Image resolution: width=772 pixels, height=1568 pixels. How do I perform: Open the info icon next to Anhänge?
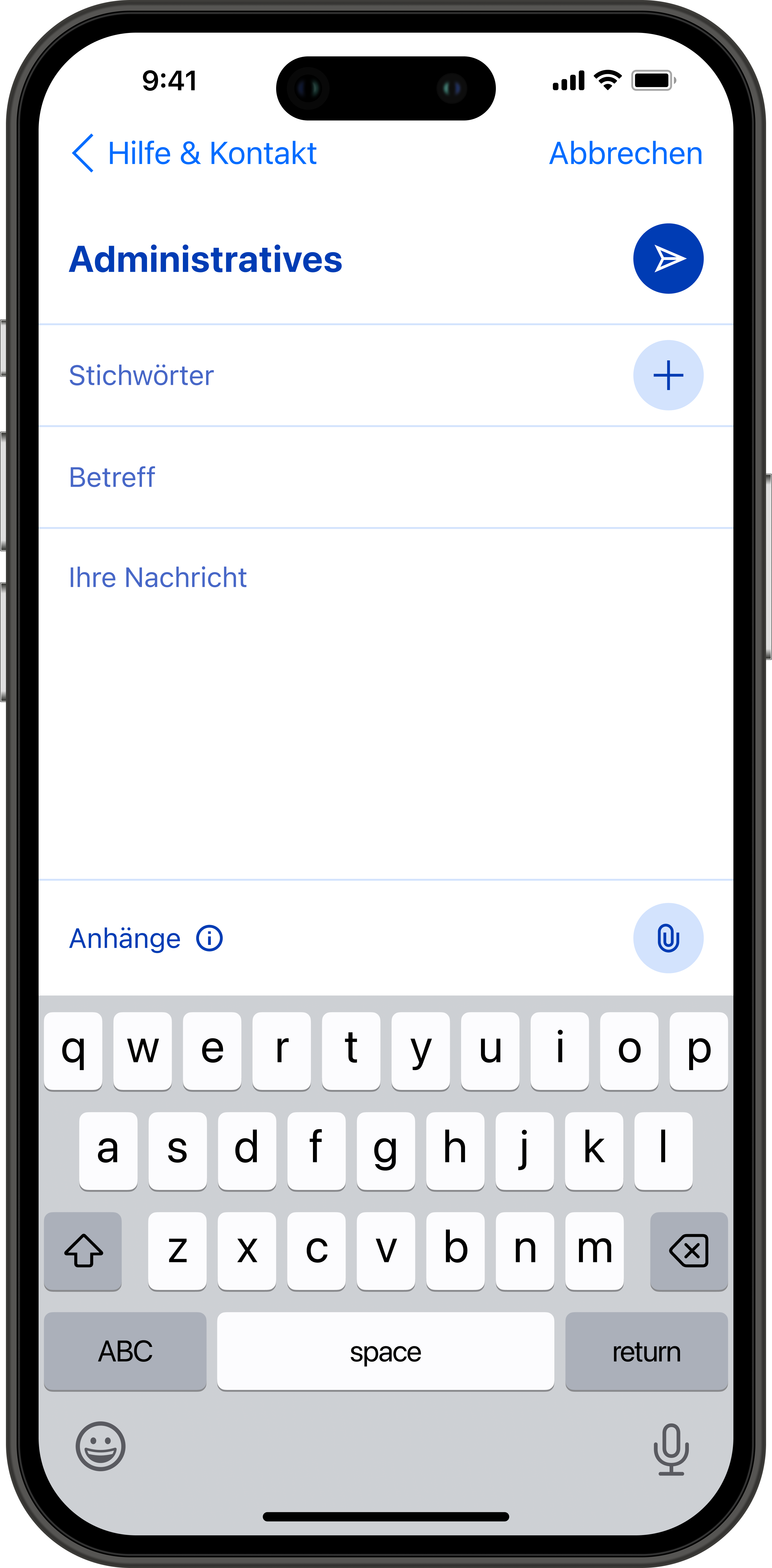click(209, 938)
